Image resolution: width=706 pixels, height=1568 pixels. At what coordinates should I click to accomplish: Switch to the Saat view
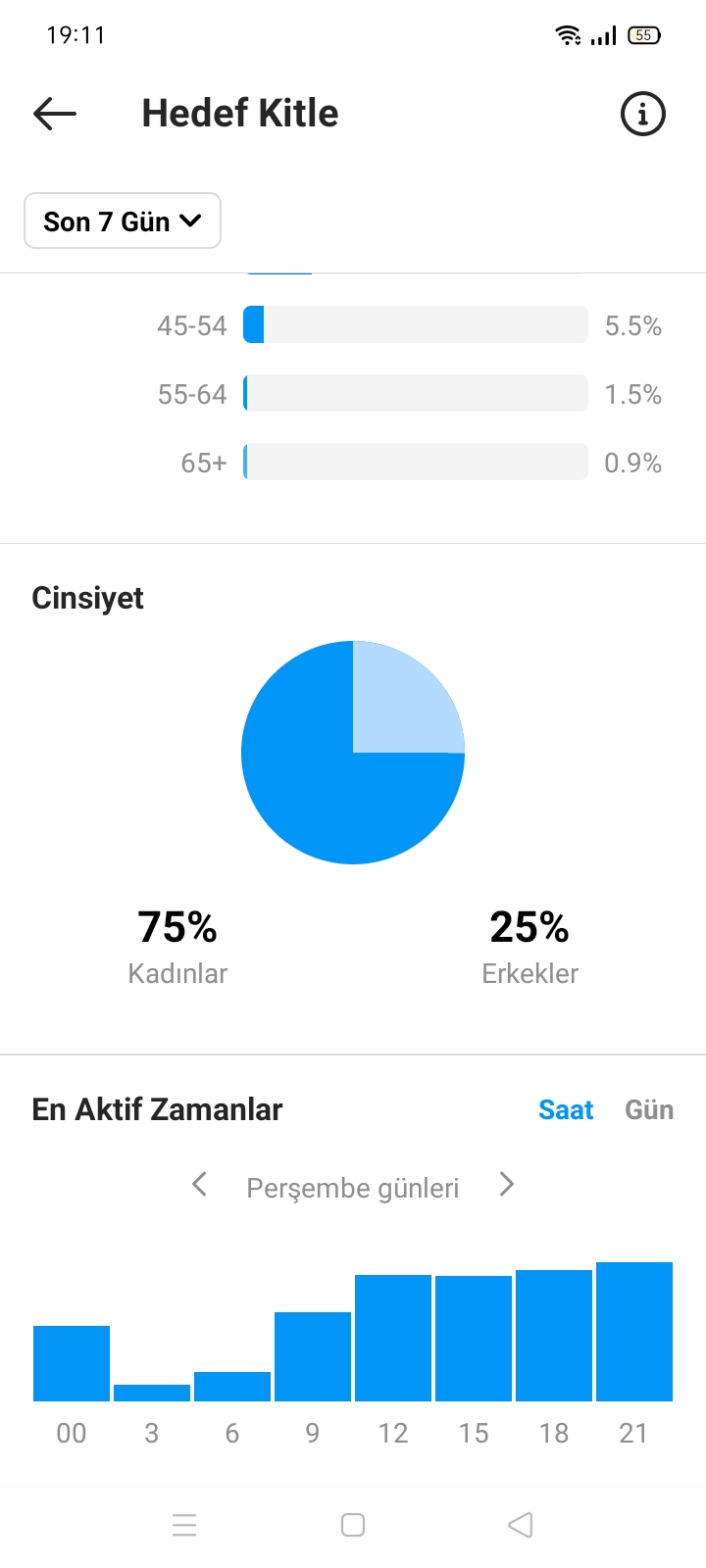coord(566,1109)
